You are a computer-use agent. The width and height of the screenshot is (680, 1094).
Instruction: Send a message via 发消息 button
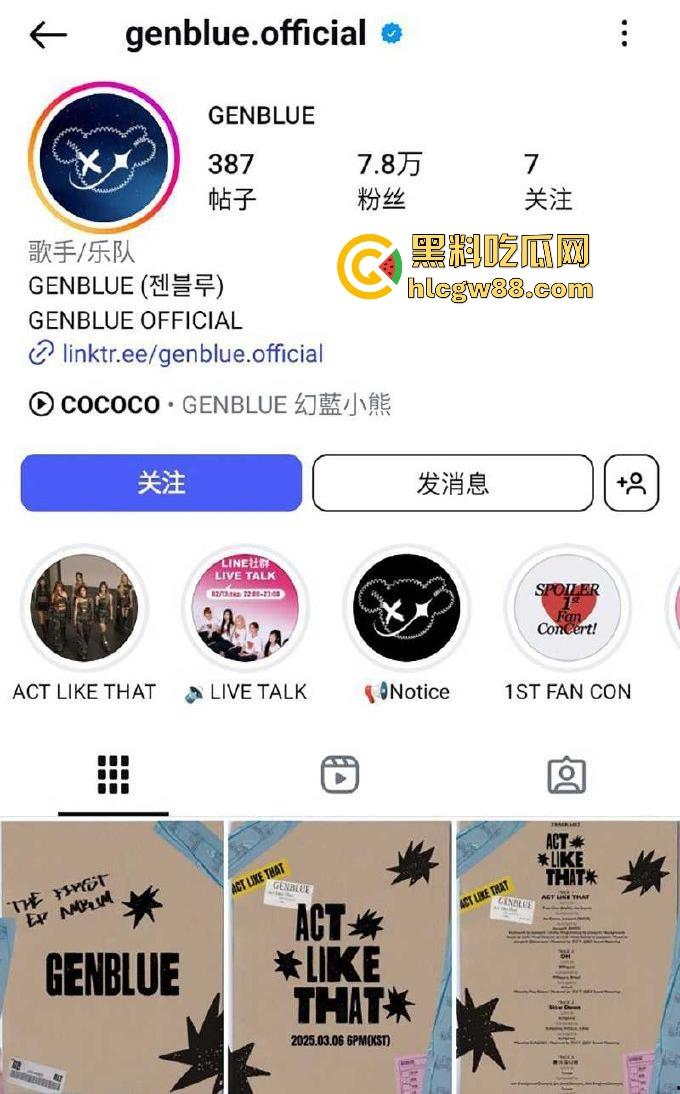[452, 484]
